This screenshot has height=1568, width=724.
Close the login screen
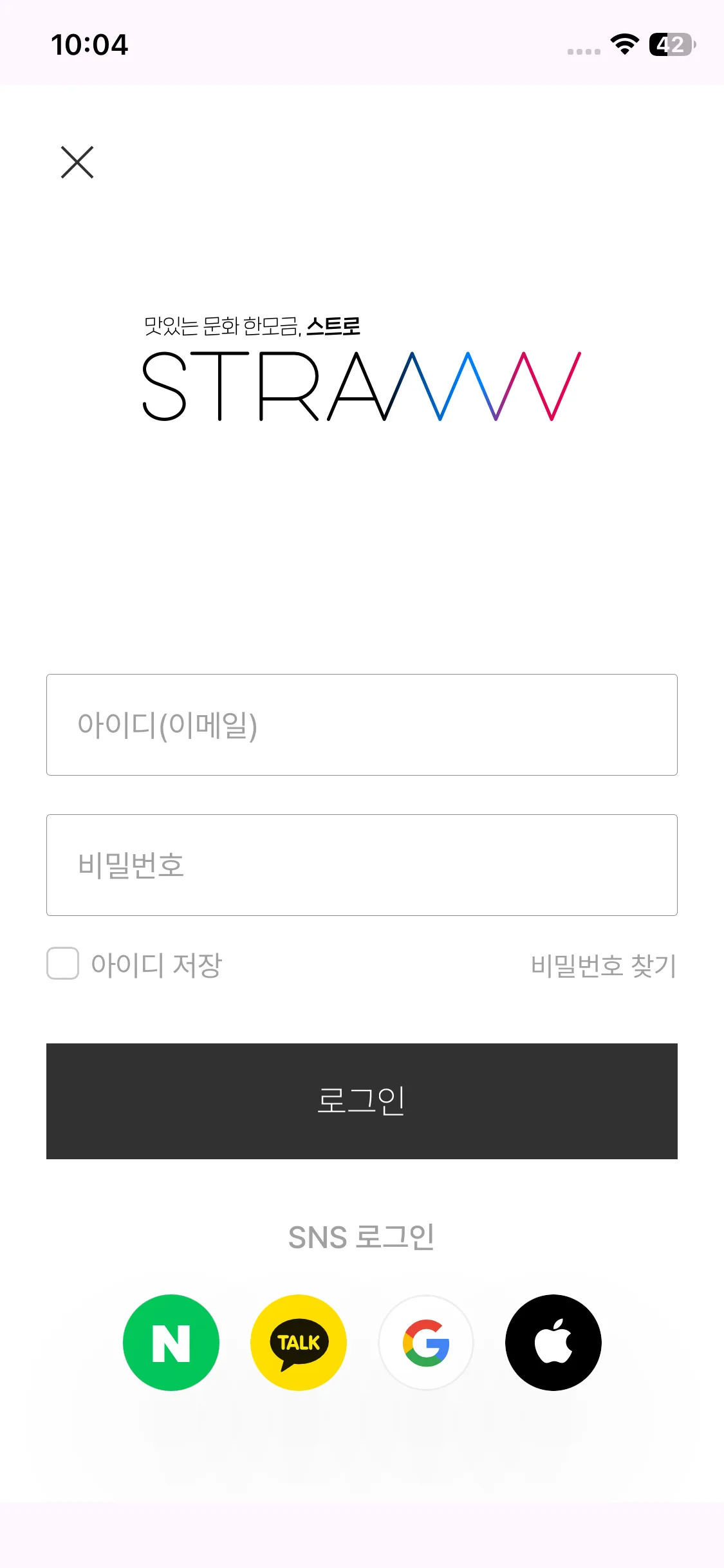point(77,162)
